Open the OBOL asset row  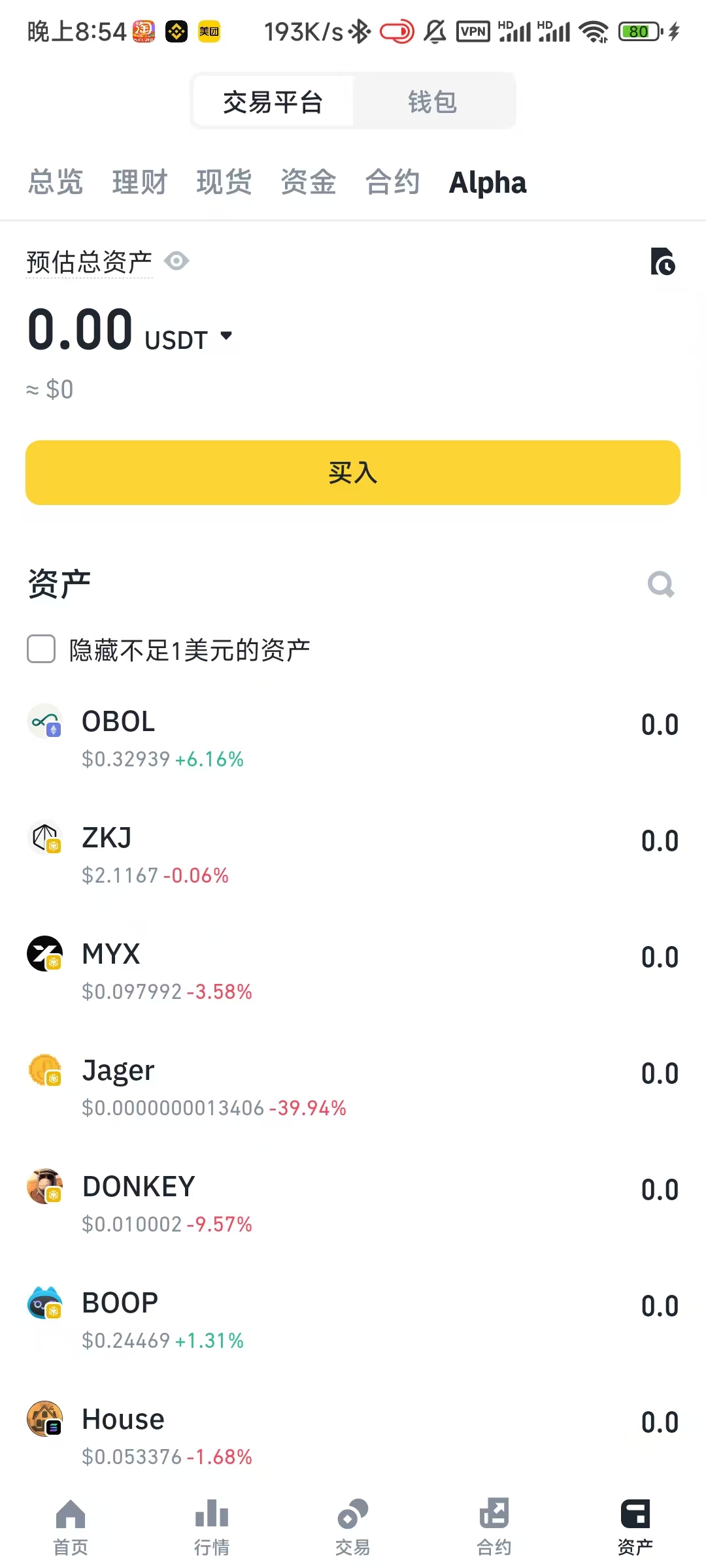353,740
